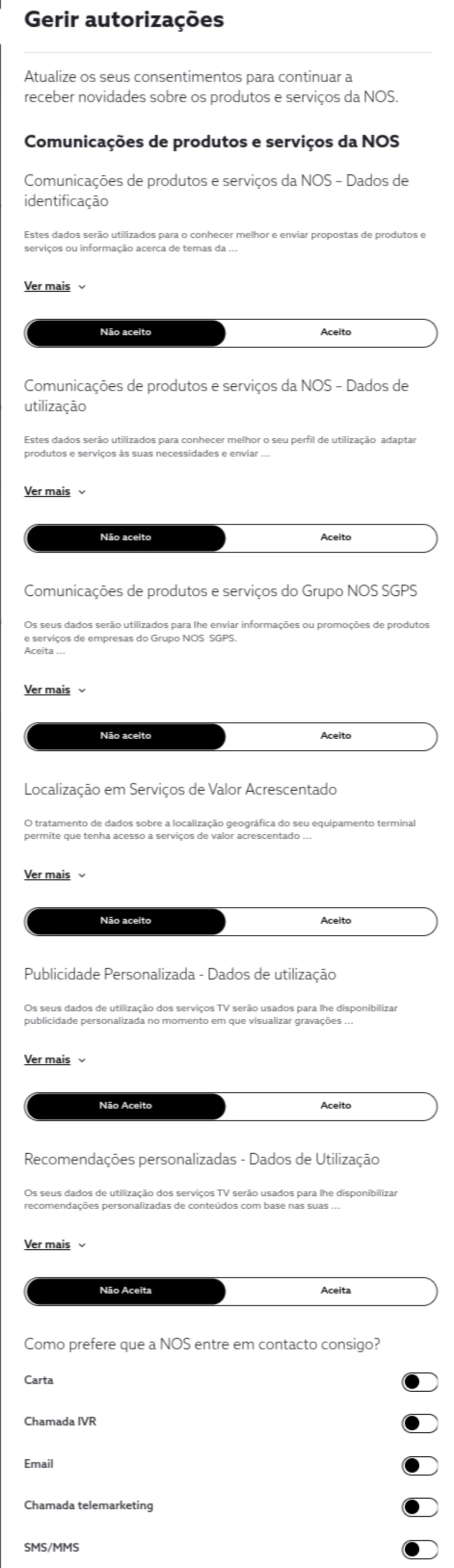Enable the Carta contact toggle
The image size is (454, 1568).
click(x=419, y=1382)
